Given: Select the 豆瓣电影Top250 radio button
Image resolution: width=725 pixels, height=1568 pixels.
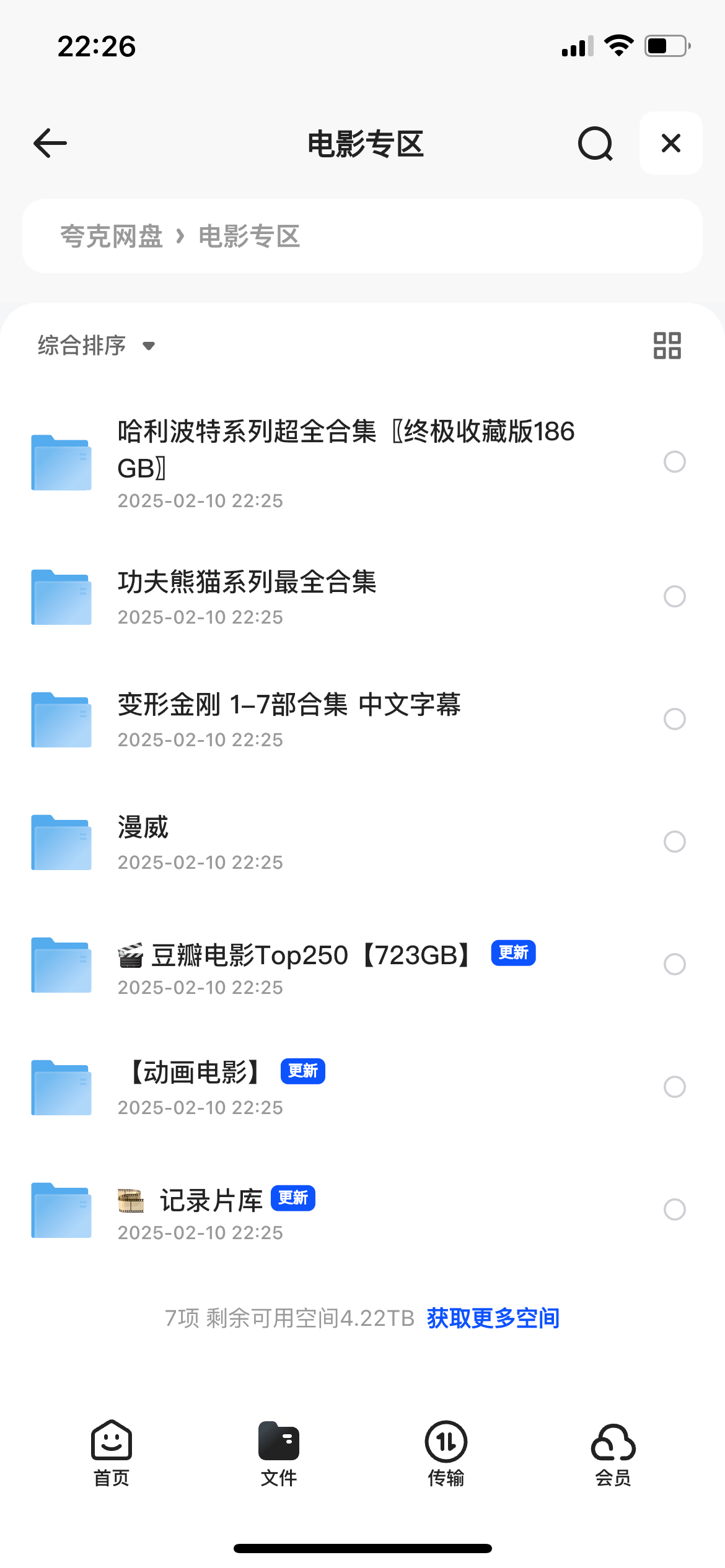Looking at the screenshot, I should click(674, 964).
